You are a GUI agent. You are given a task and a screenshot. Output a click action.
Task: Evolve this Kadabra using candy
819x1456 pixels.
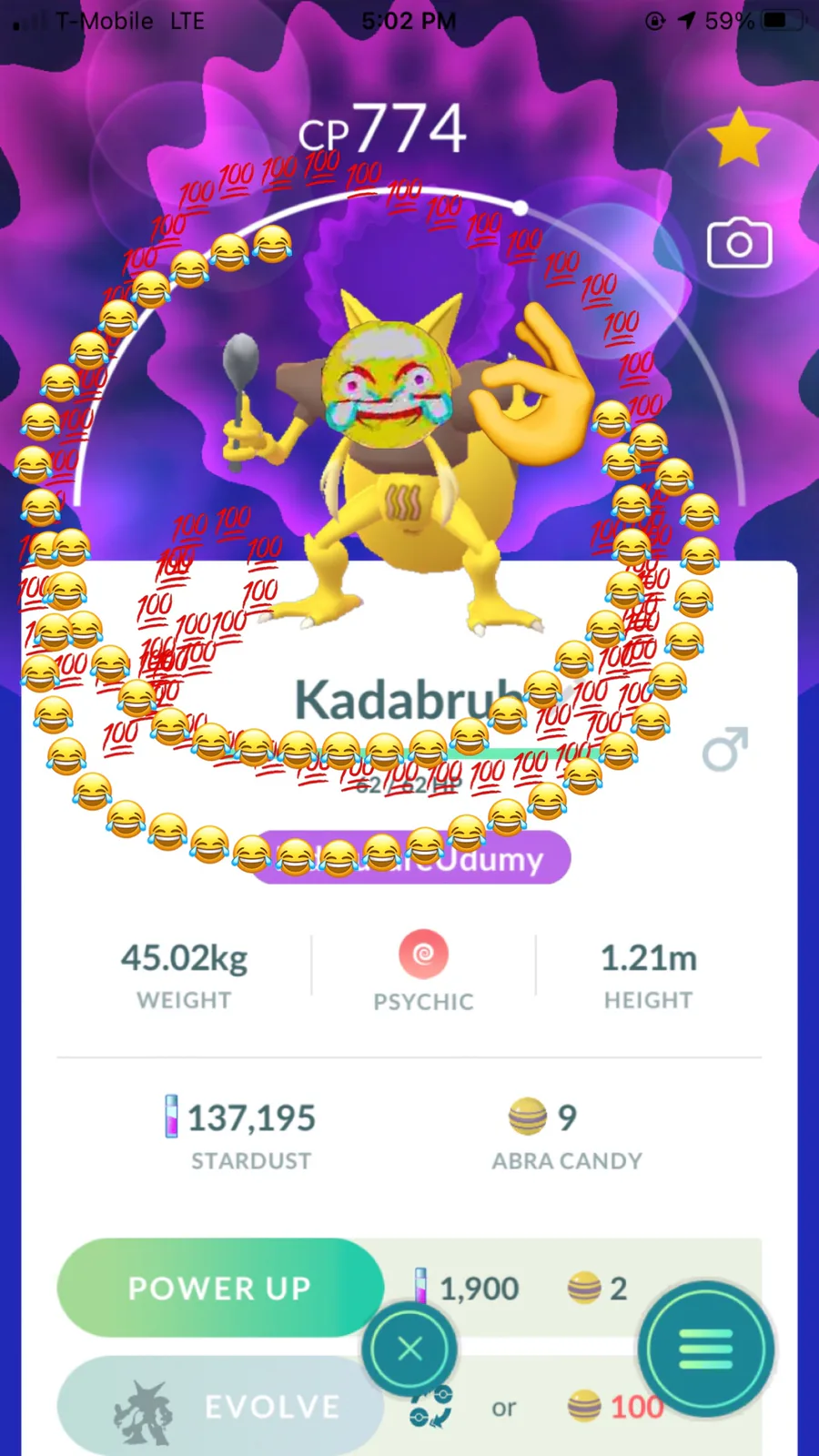(220, 1406)
